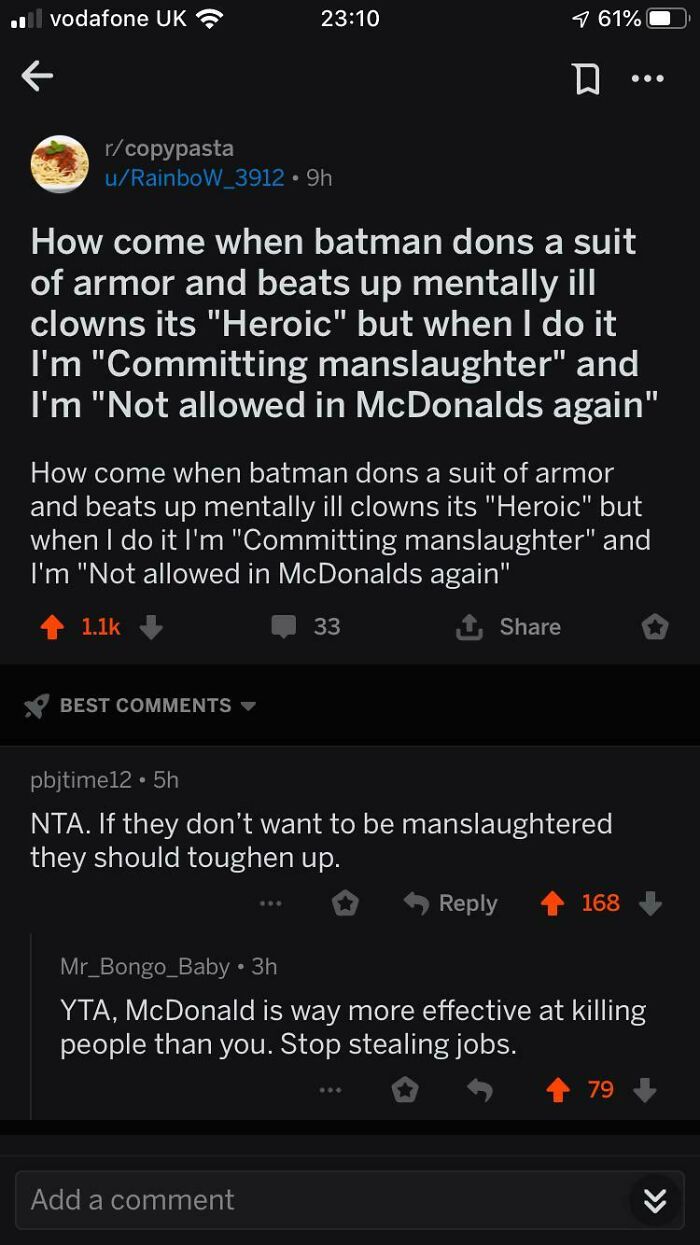Jump to next comment with double chevron
700x1245 pixels.
[x=655, y=1201]
